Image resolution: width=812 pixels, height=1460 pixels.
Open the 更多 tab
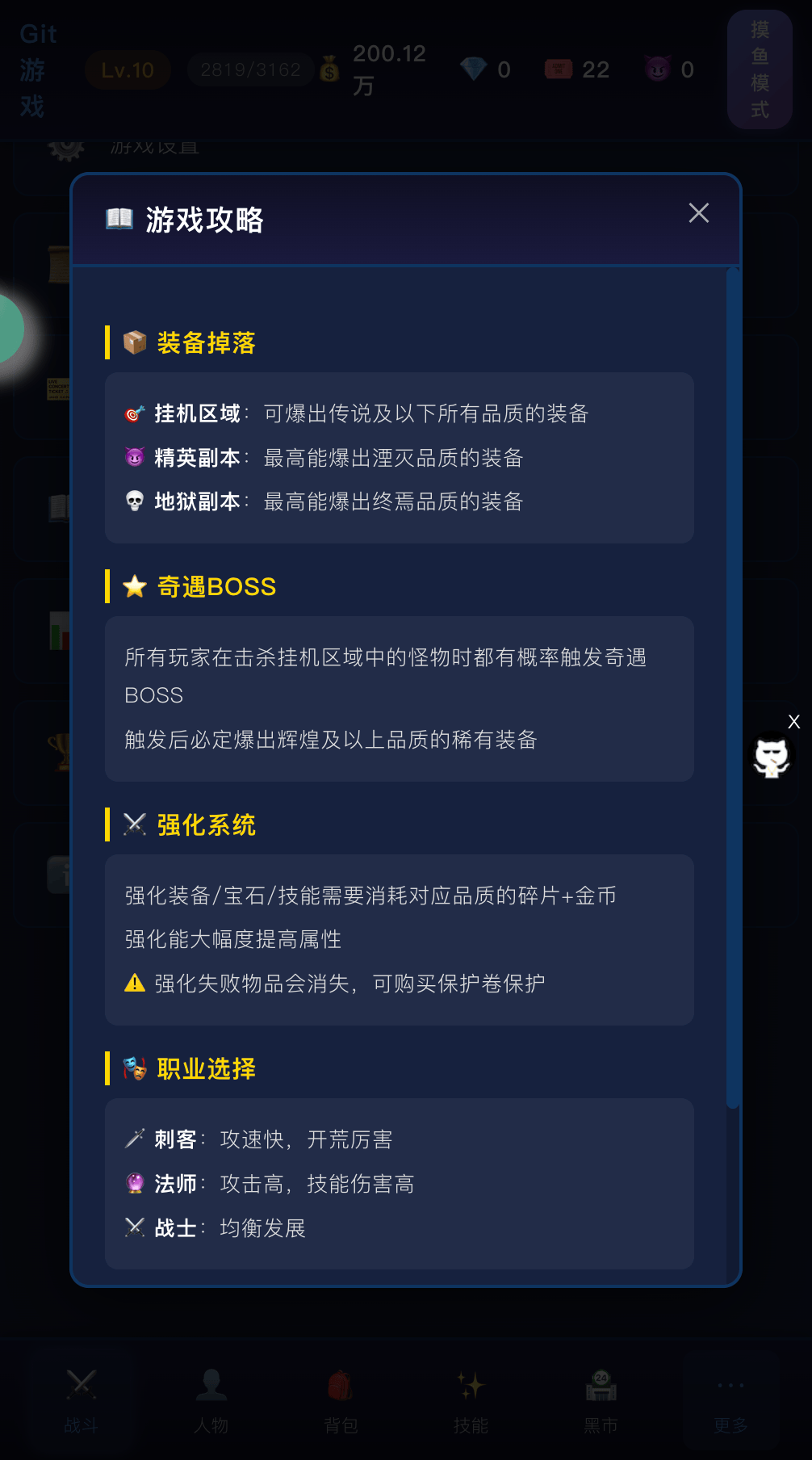click(x=730, y=1400)
